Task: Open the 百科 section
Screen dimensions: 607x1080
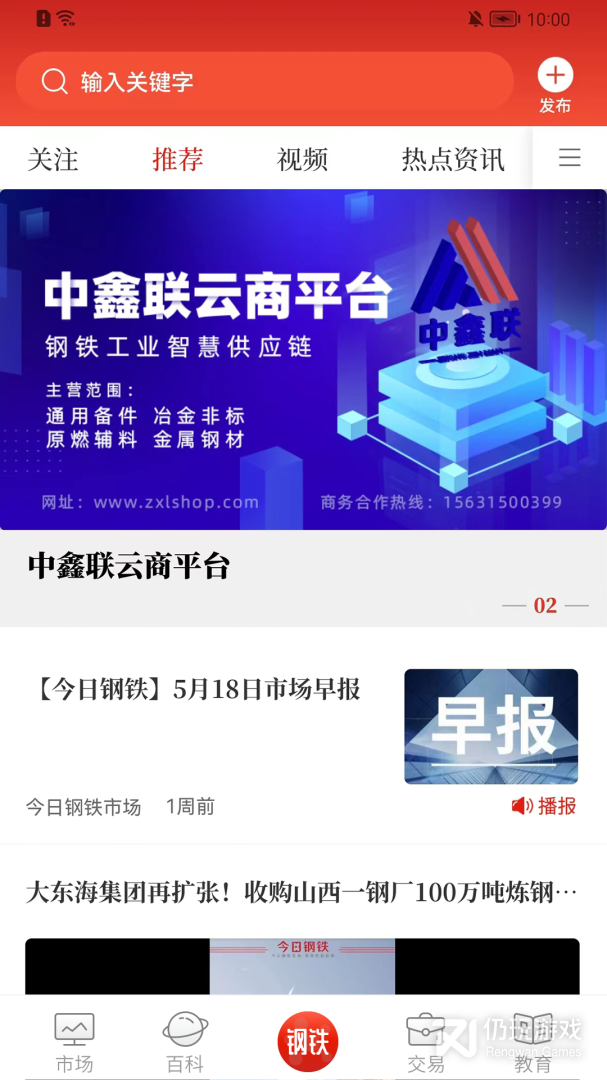Action: point(184,1042)
